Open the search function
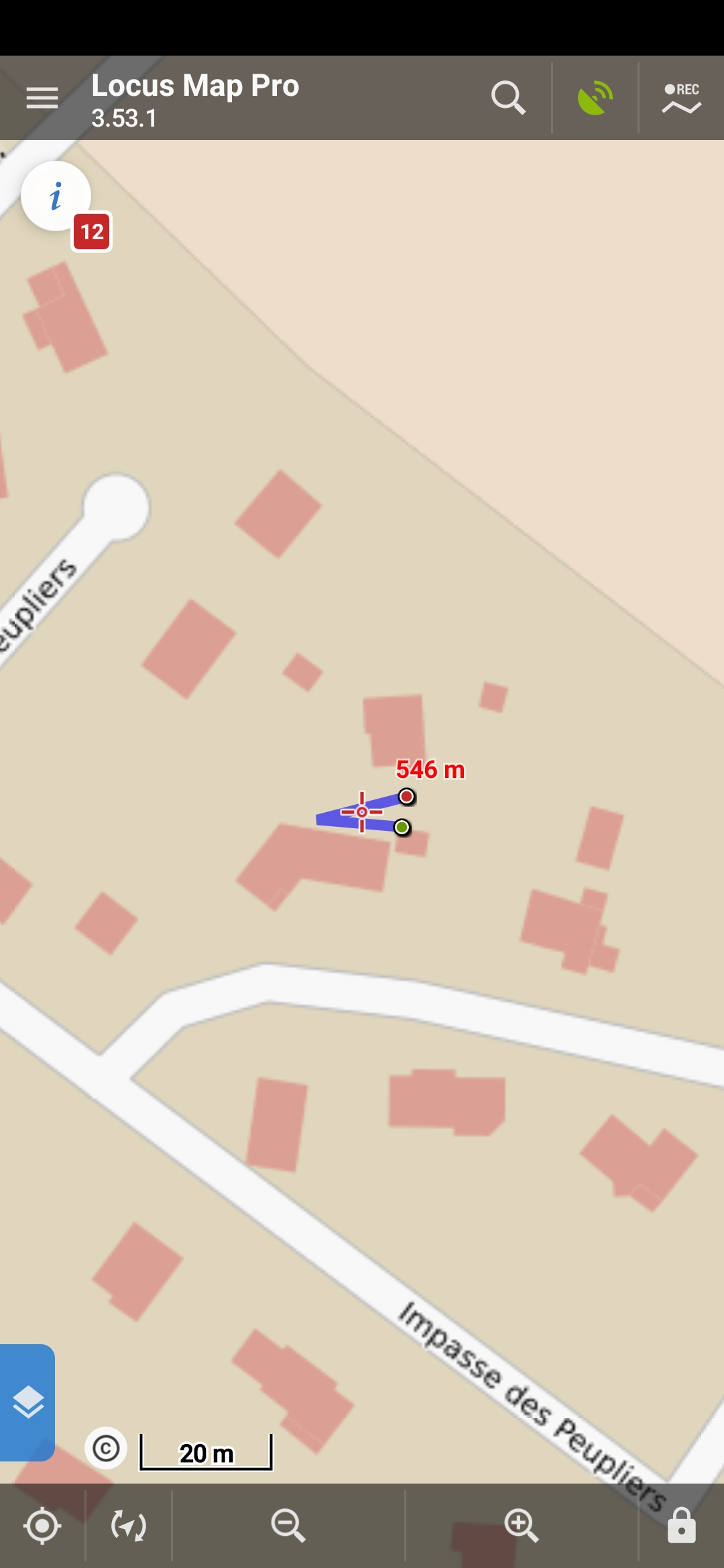Screen dimensions: 724x1568 [x=508, y=99]
